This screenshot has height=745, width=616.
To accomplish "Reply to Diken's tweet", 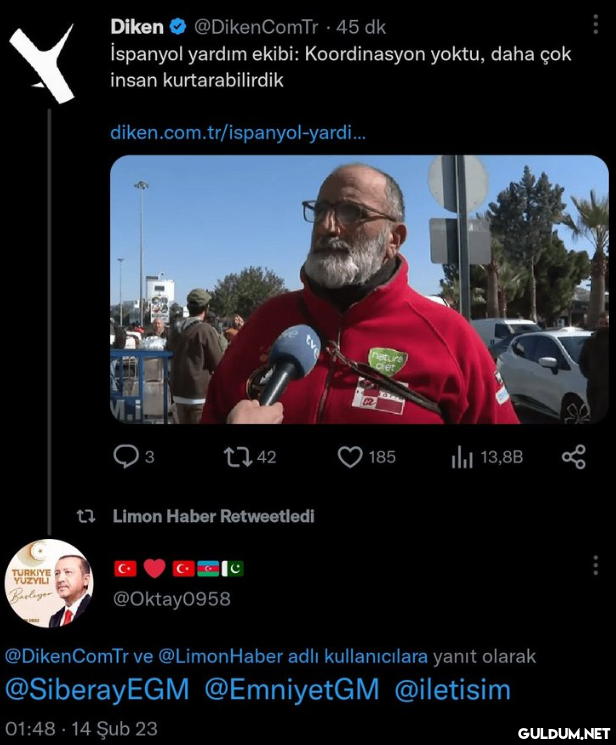I will pyautogui.click(x=126, y=457).
